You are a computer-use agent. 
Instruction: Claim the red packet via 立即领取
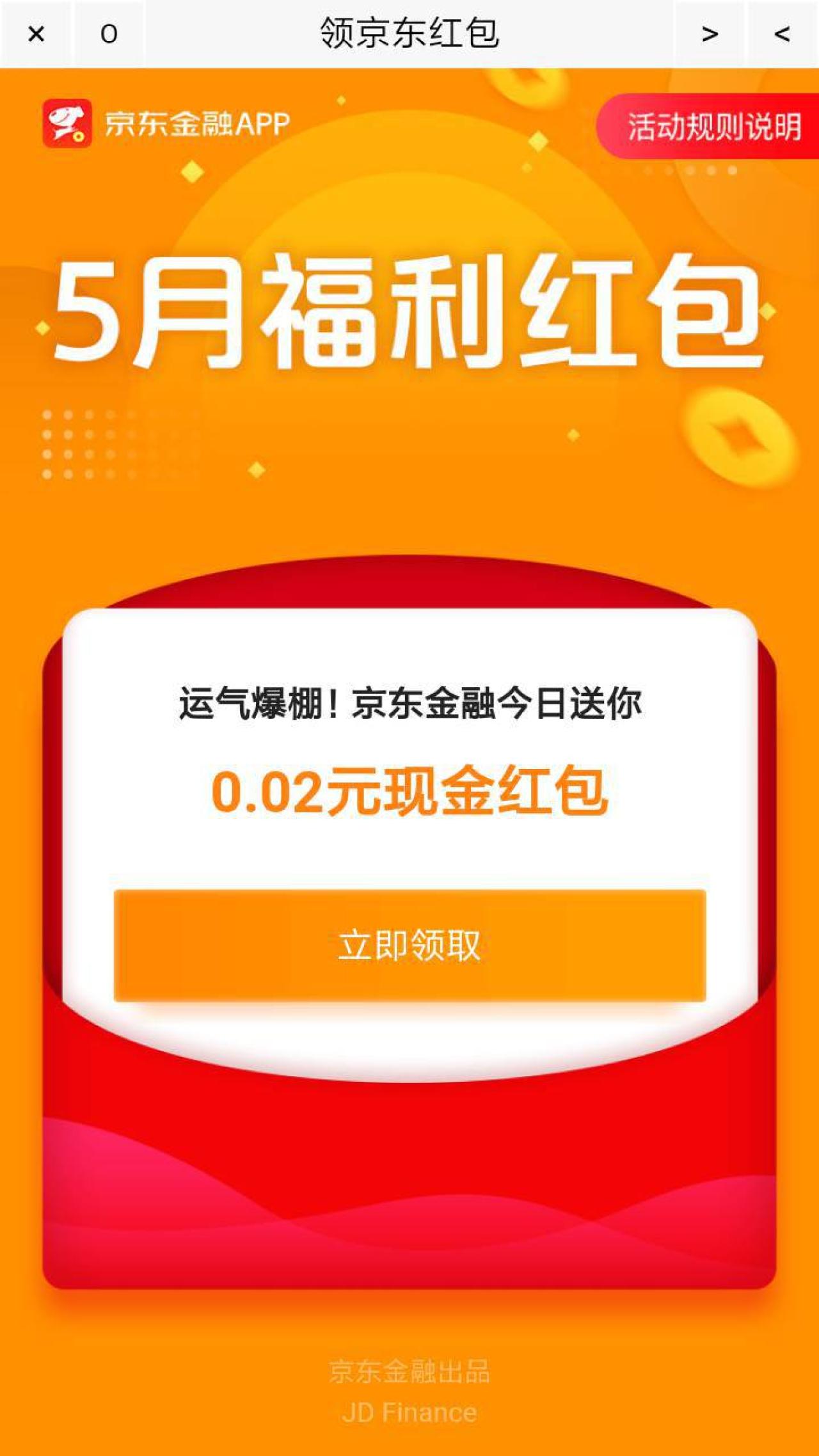pos(409,945)
